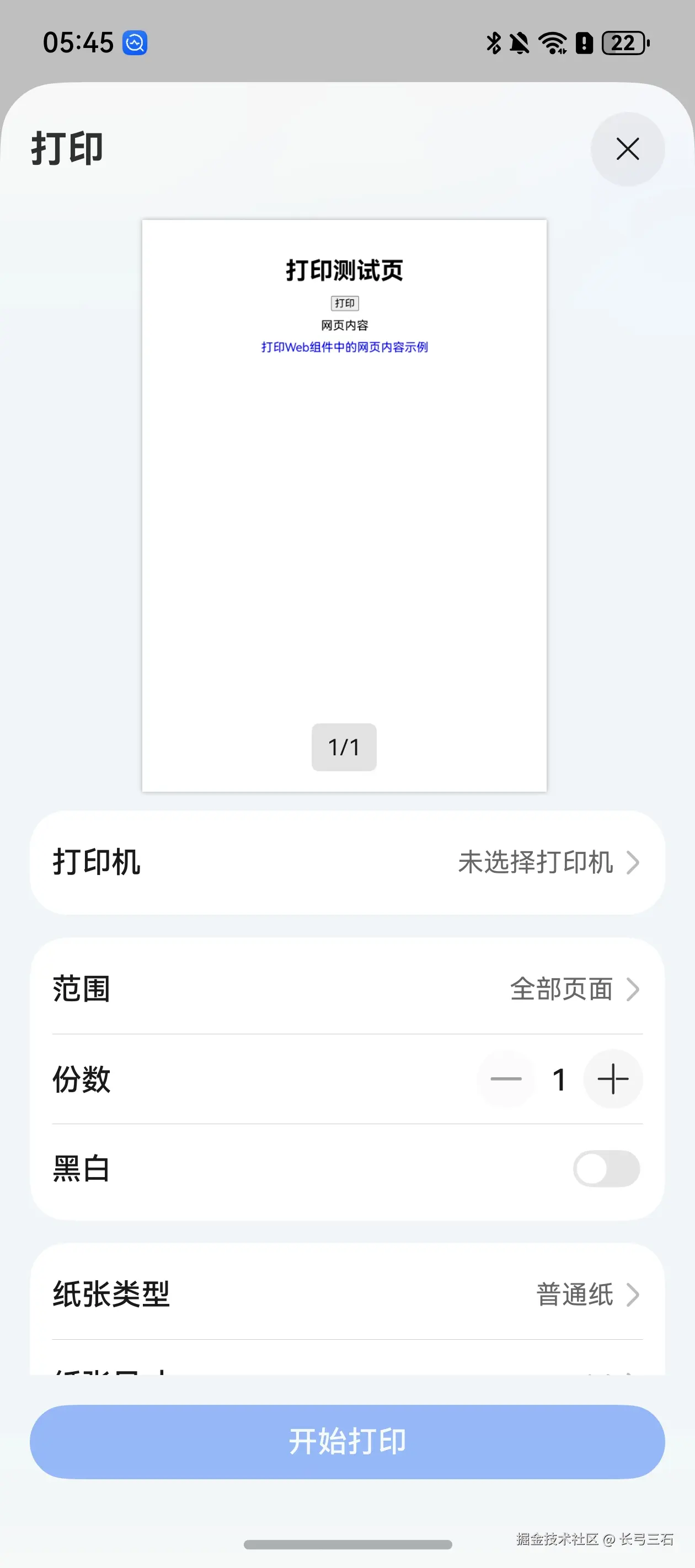This screenshot has width=695, height=1568.
Task: Tap the print preview page thumbnail
Action: pos(344,505)
